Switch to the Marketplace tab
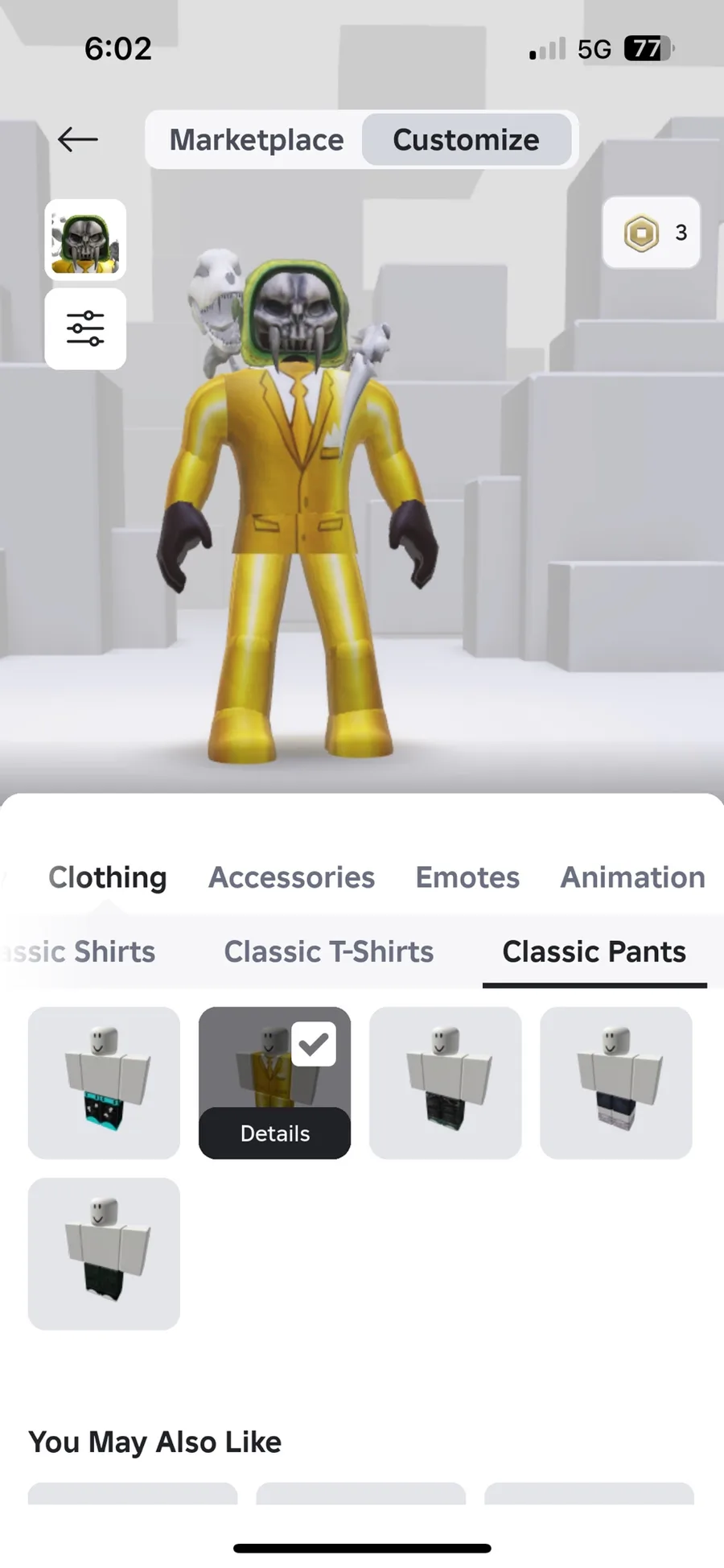 256,140
